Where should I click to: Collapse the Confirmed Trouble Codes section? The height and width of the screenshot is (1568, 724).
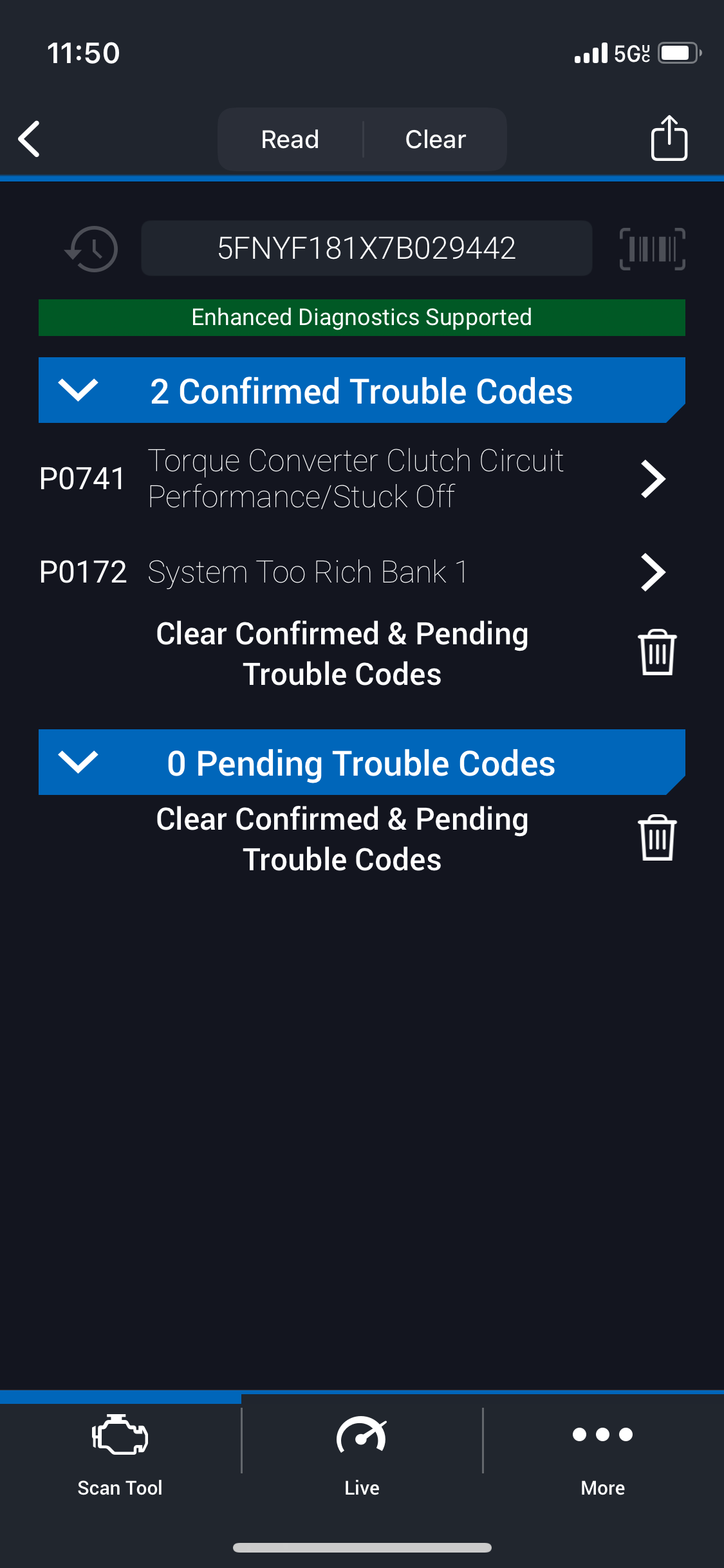(78, 390)
